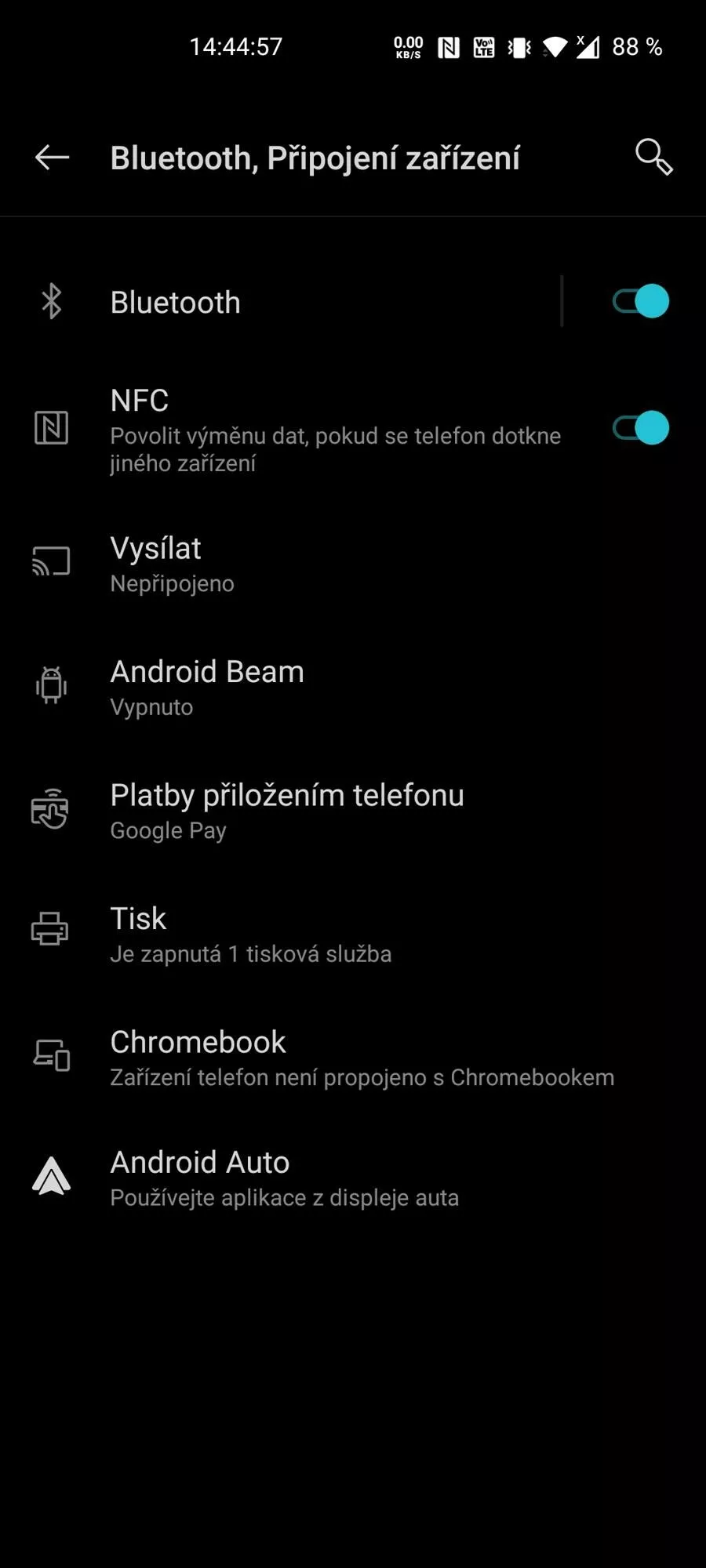This screenshot has width=706, height=1568.
Task: Go back using the arrow icon
Action: coord(53,158)
